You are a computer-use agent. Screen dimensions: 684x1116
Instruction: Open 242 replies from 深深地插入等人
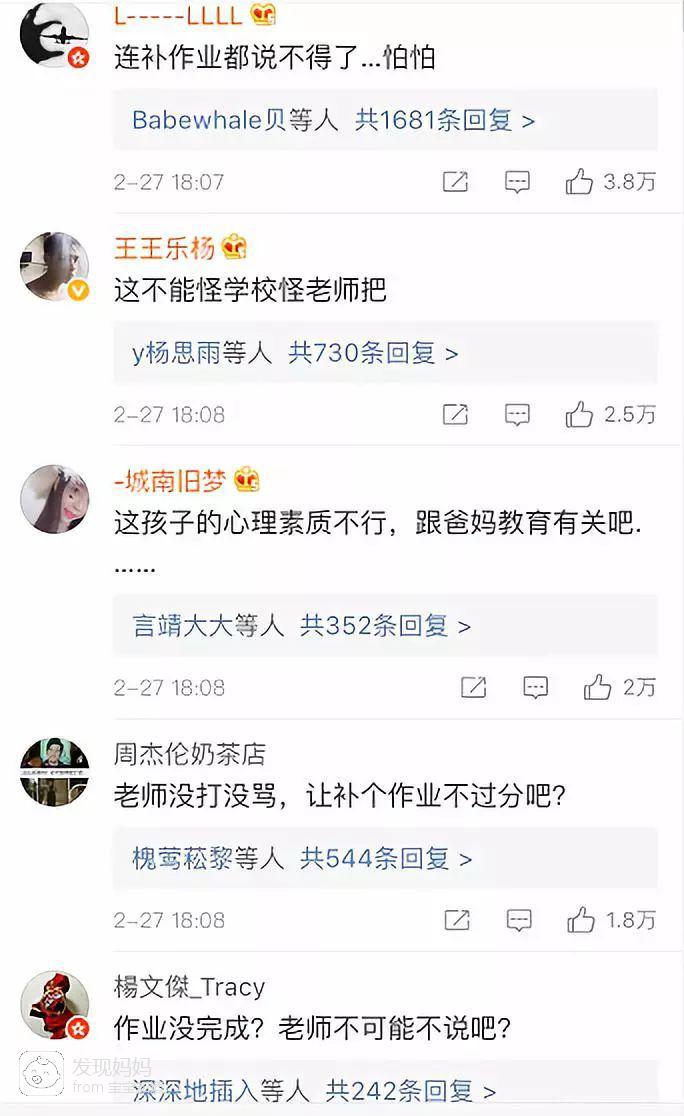(x=314, y=1090)
